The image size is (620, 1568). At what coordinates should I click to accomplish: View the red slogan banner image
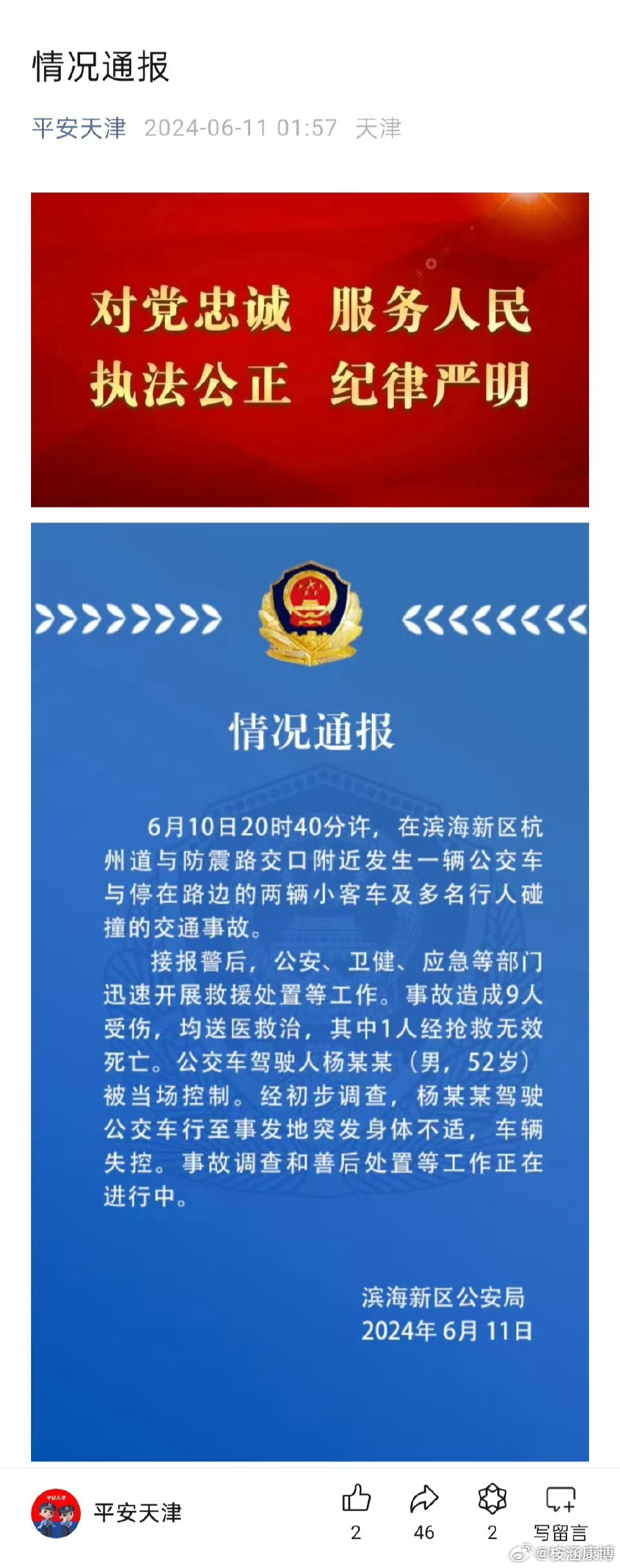point(310,349)
